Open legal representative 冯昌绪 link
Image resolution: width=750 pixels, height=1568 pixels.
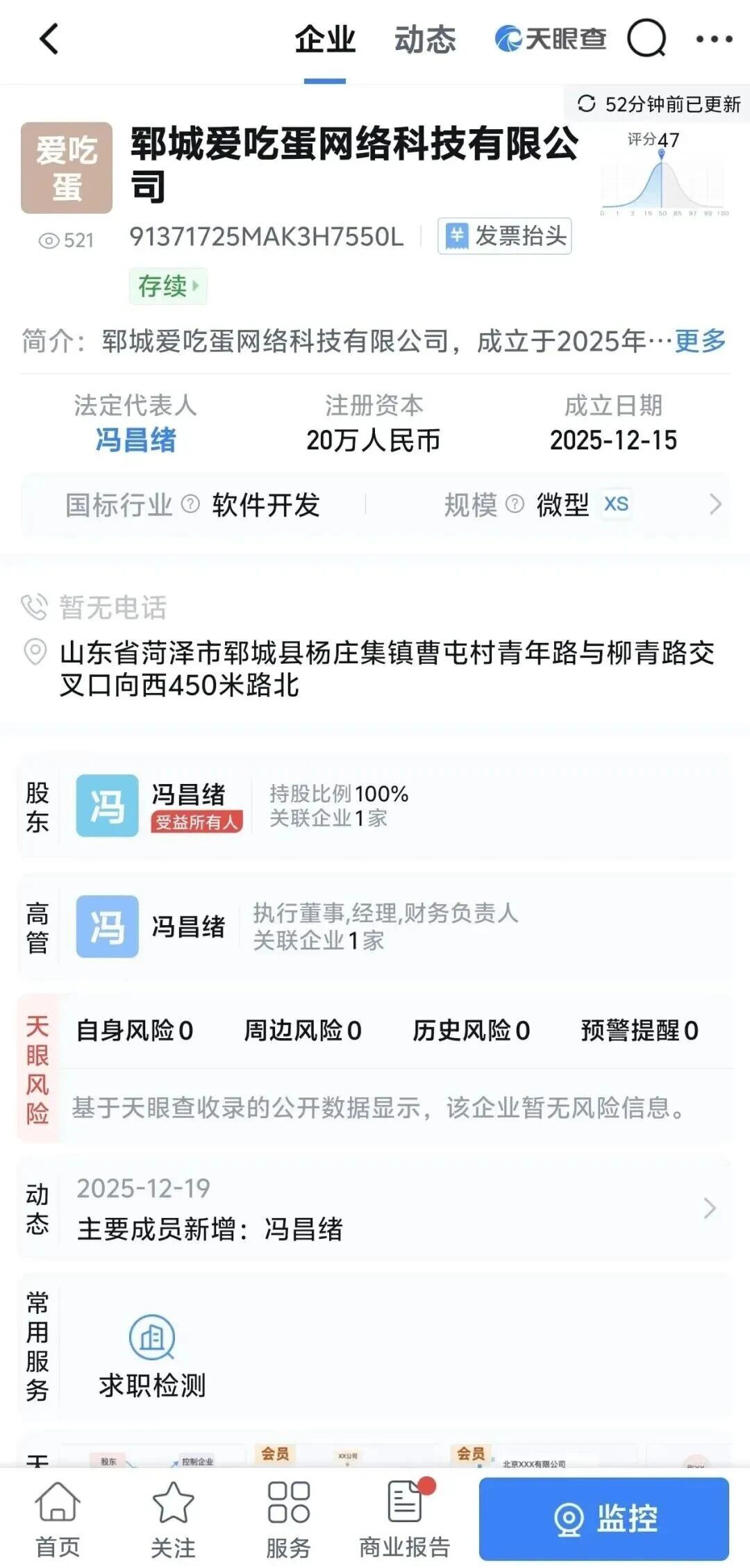pyautogui.click(x=135, y=440)
